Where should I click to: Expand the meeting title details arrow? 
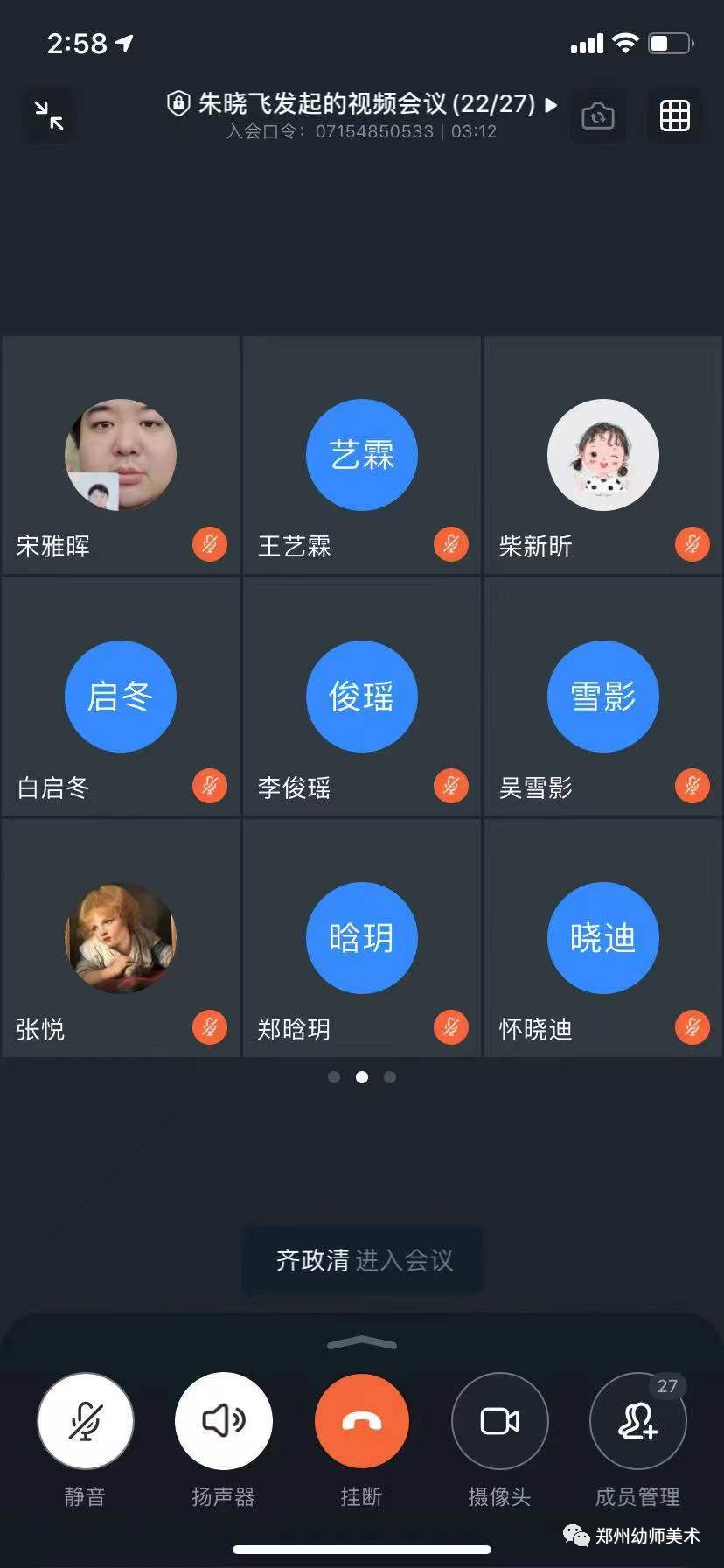pyautogui.click(x=551, y=105)
